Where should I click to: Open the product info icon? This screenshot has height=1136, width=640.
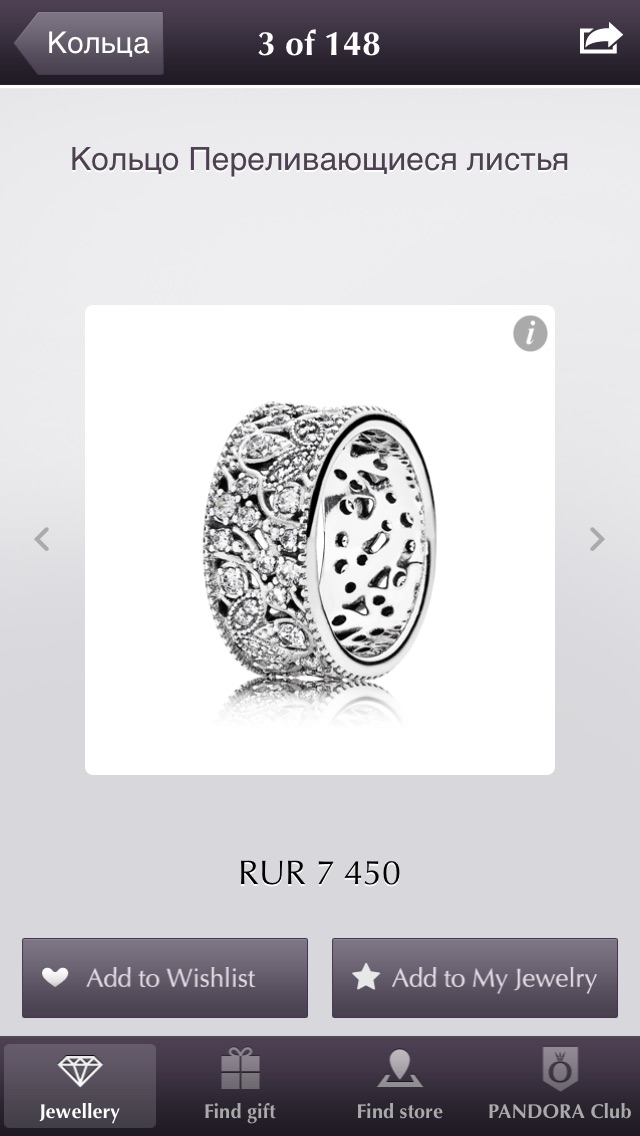click(531, 333)
